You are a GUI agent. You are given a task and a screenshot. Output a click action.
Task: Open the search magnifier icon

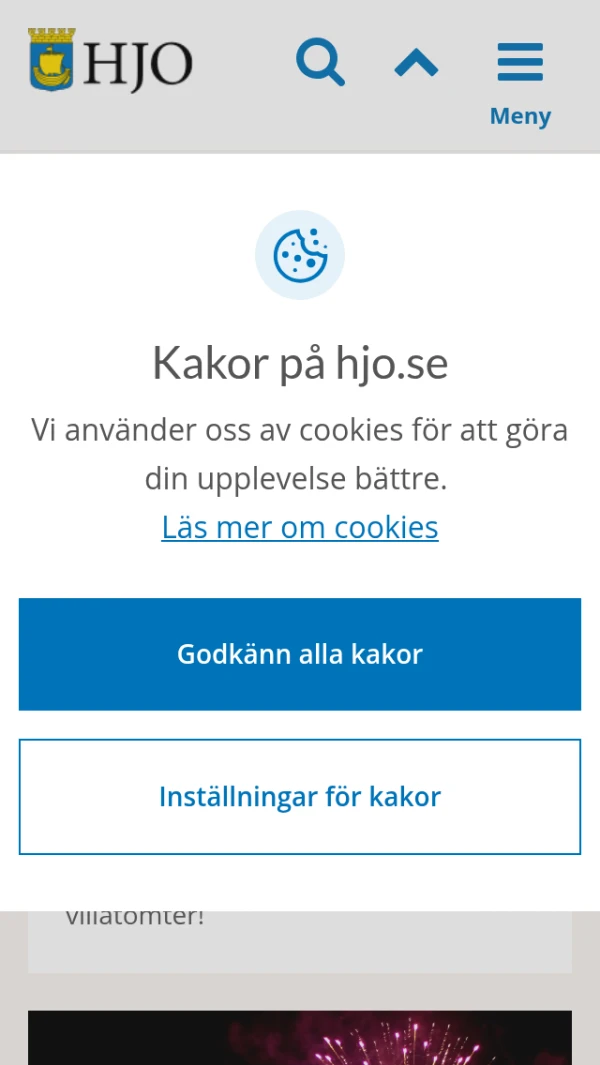(320, 63)
